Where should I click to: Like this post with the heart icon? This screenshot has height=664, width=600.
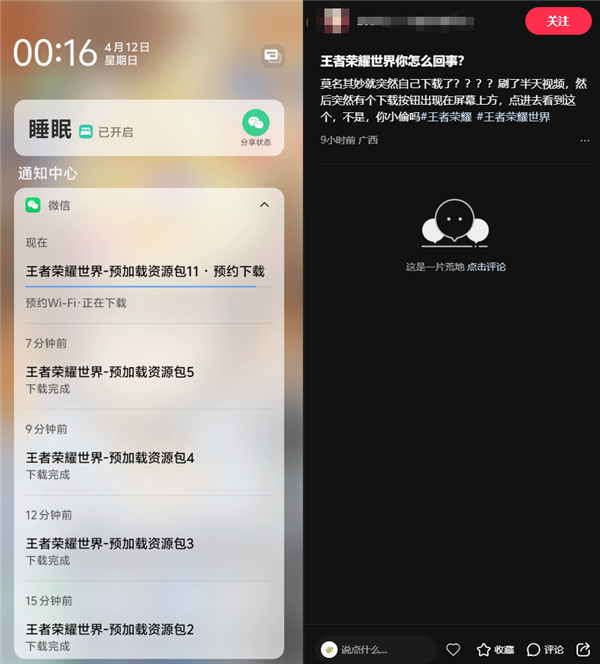coord(453,649)
